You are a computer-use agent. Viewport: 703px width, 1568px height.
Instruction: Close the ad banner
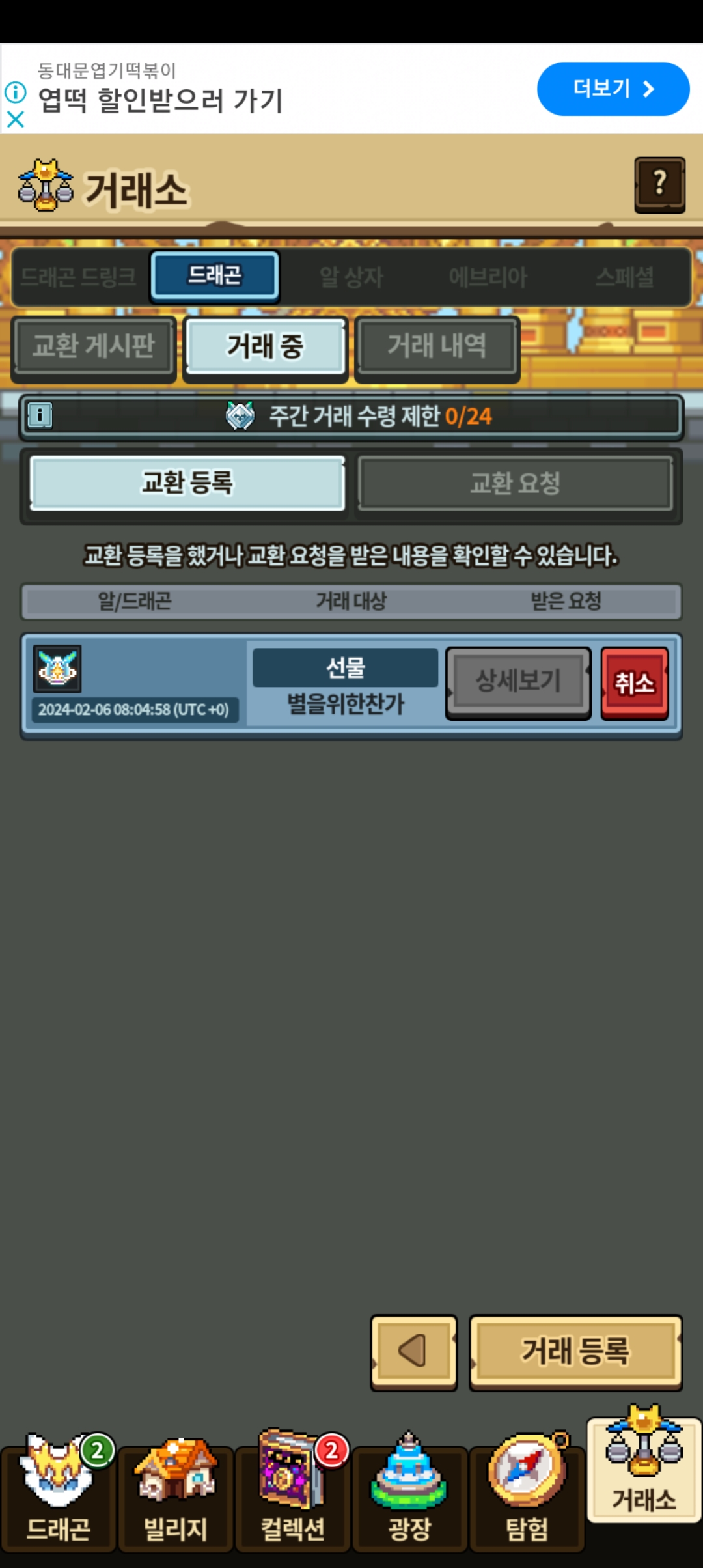click(16, 119)
